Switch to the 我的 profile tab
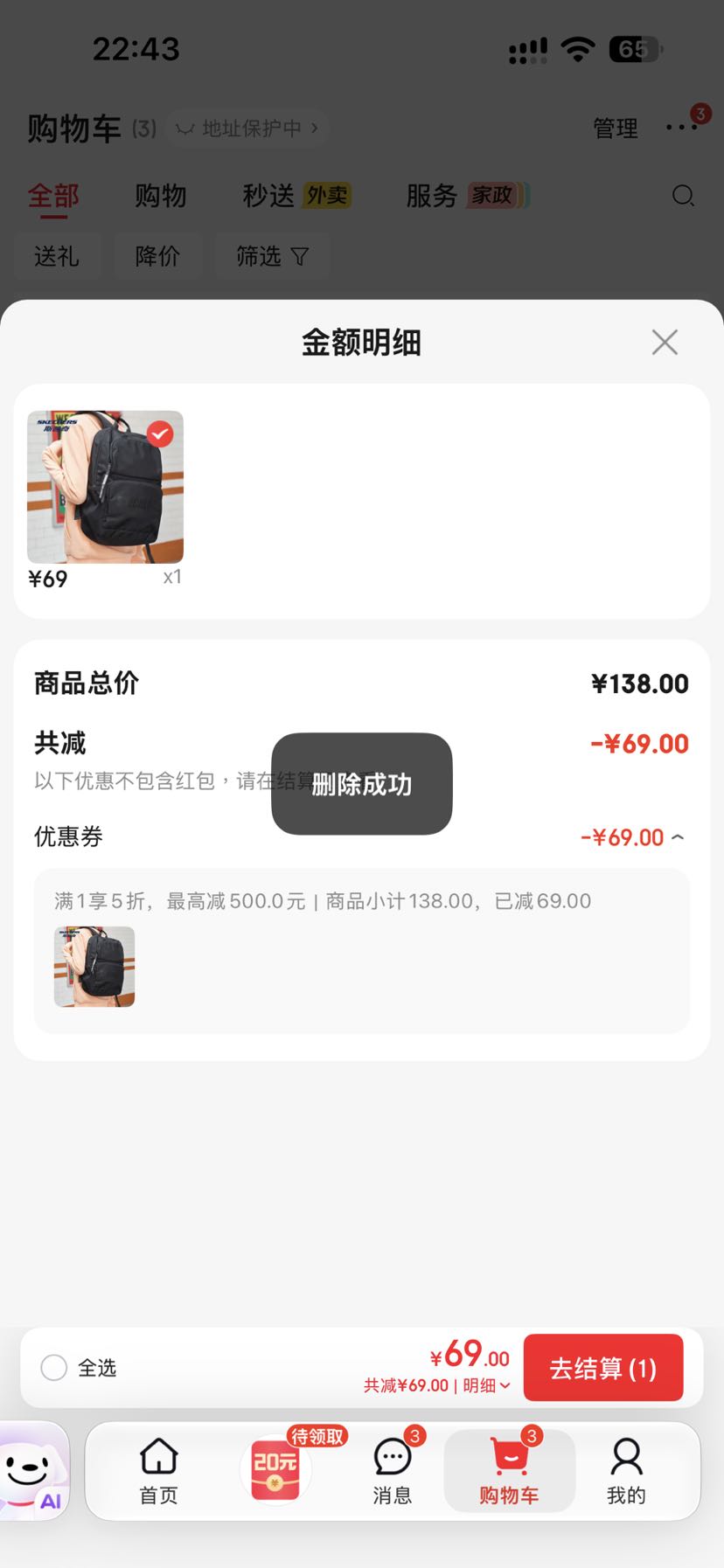Viewport: 724px width, 1568px height. tap(626, 1472)
